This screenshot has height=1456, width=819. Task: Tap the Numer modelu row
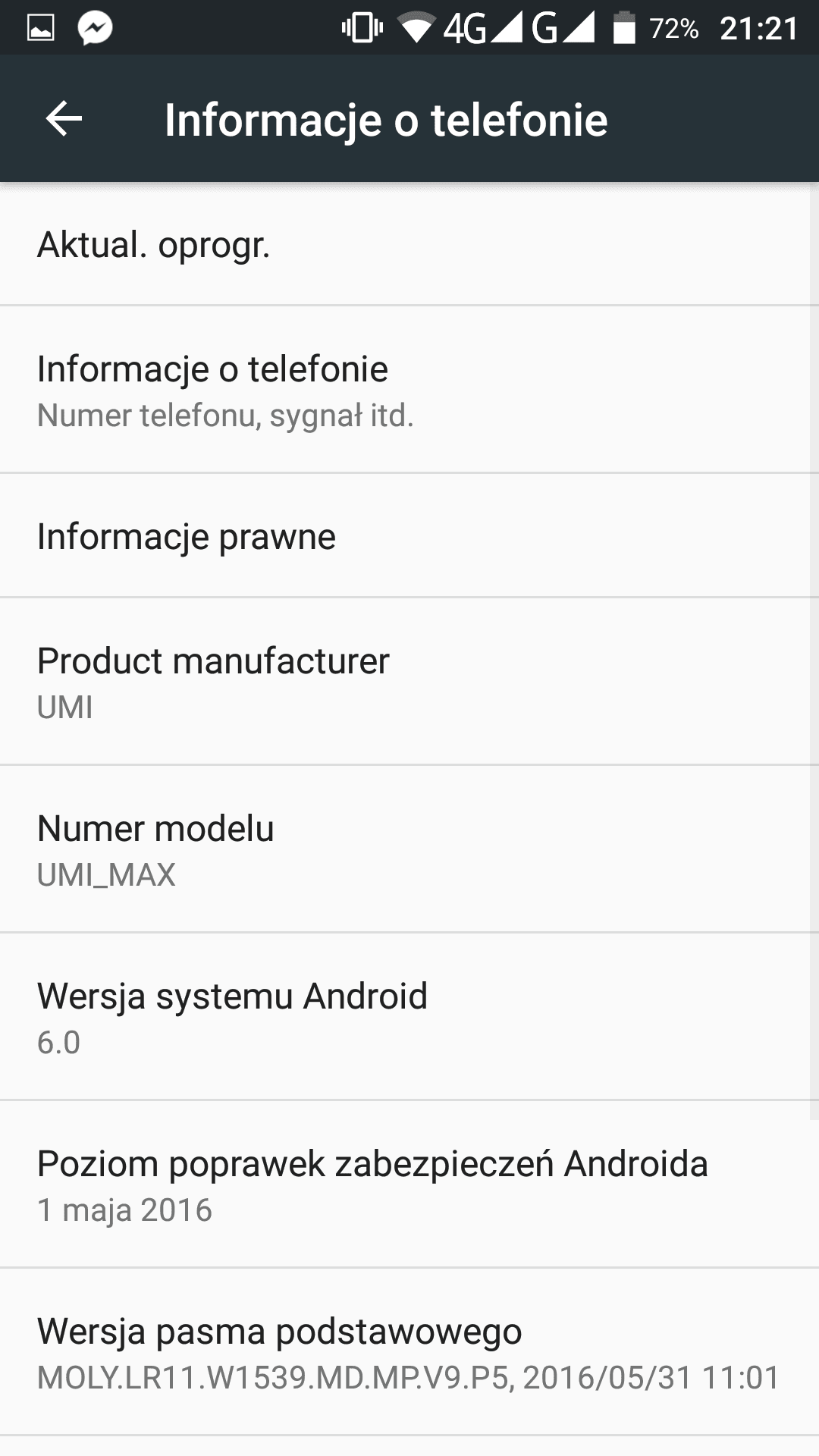(409, 849)
